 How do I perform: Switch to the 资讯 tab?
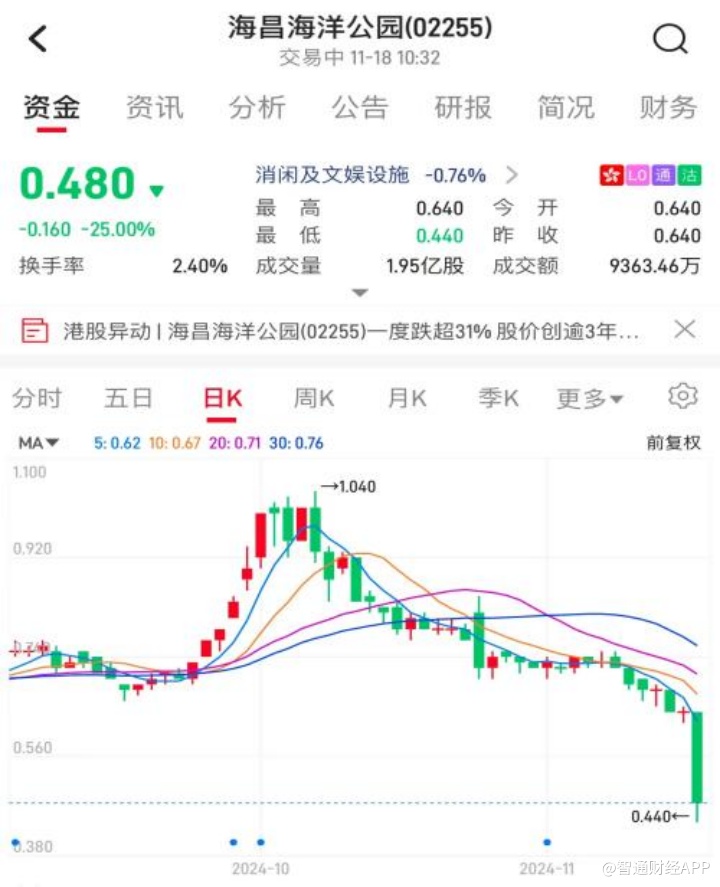coord(154,108)
